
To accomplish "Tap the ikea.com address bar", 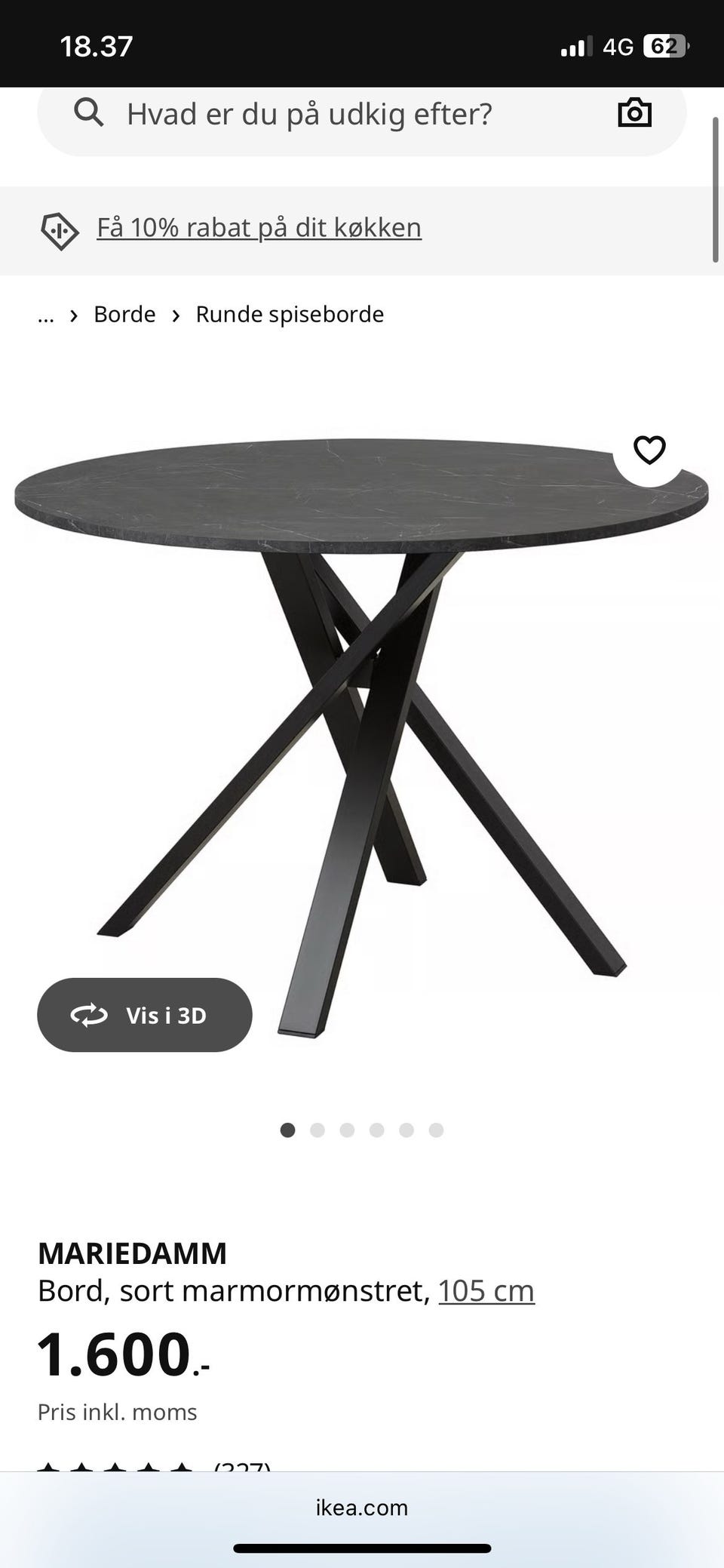I will pos(362,1508).
